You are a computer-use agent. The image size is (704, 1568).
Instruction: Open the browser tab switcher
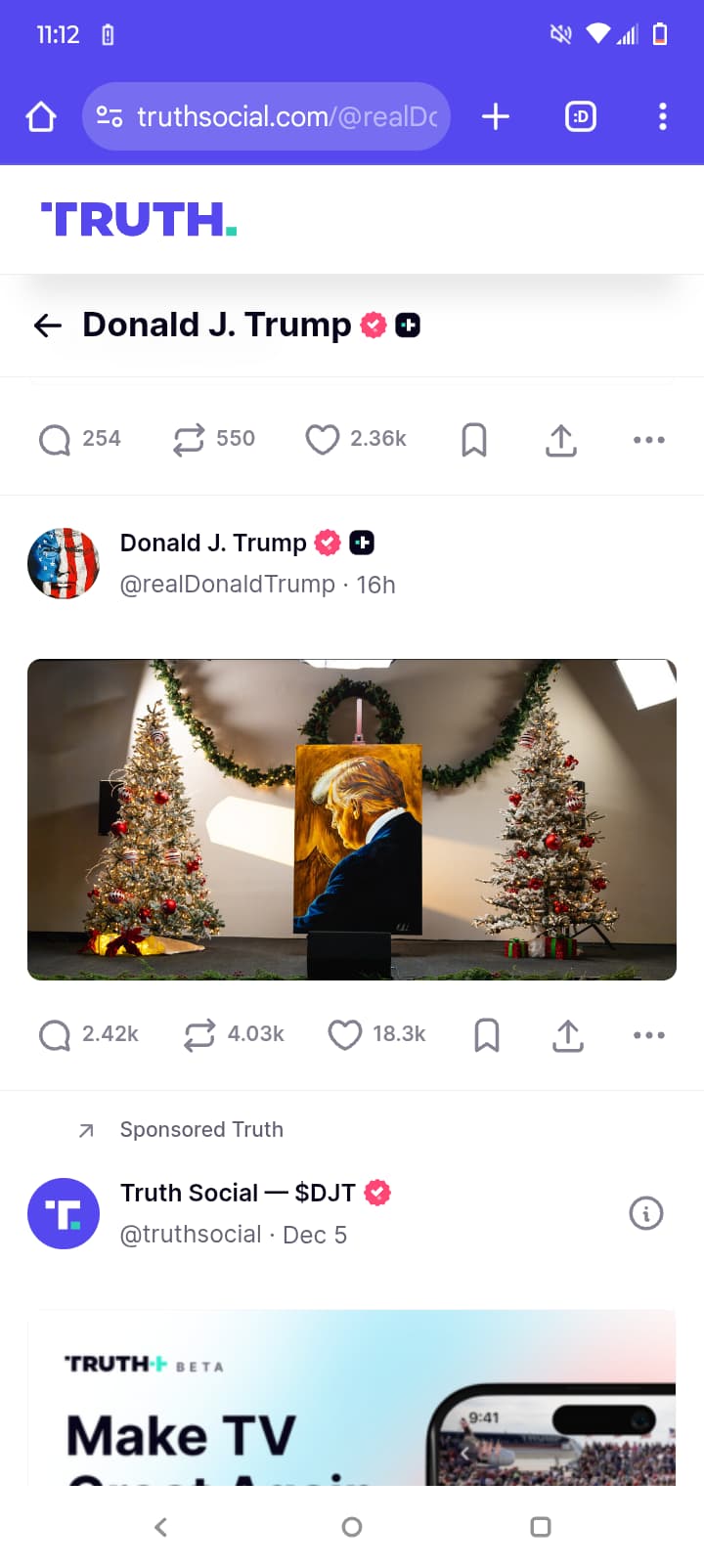pyautogui.click(x=581, y=117)
